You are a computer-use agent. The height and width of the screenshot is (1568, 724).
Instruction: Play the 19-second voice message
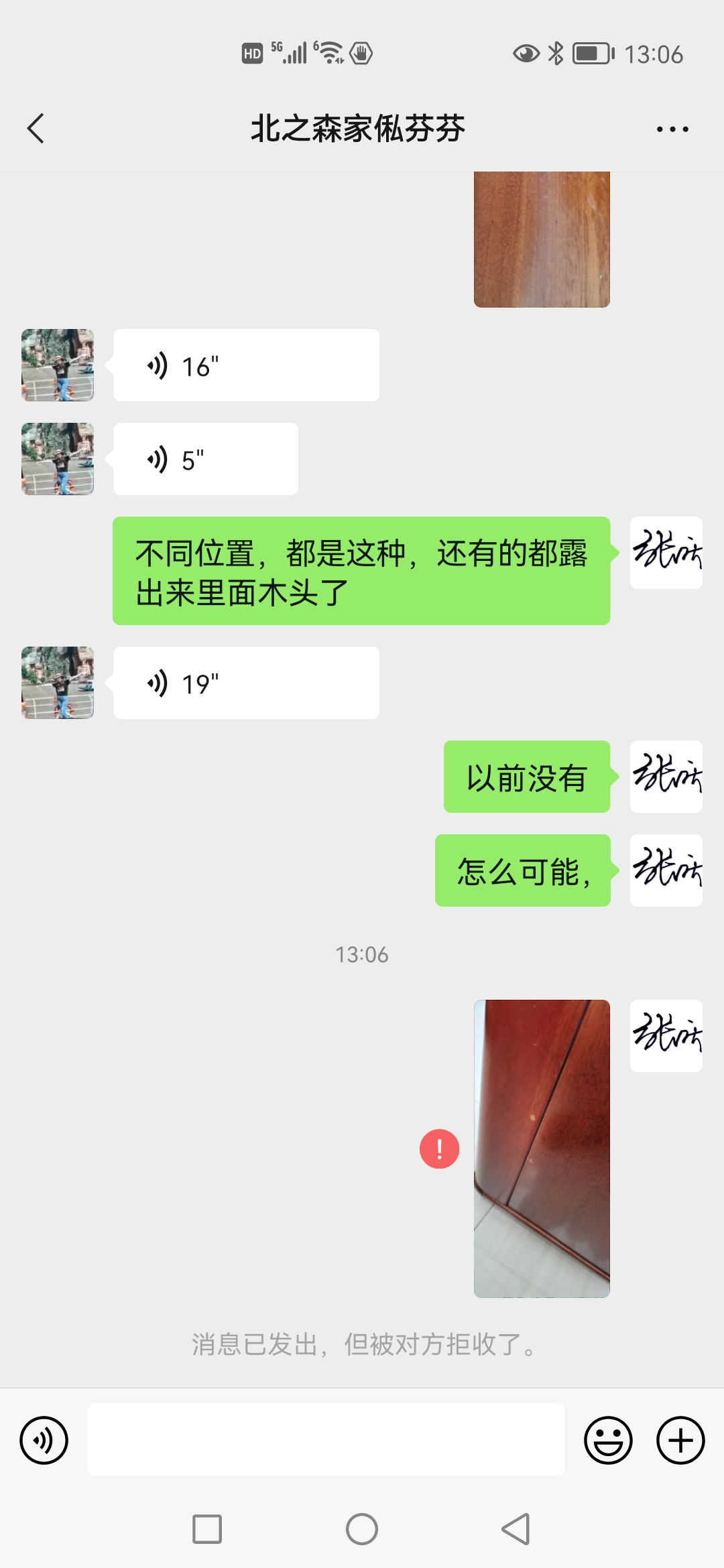click(246, 683)
